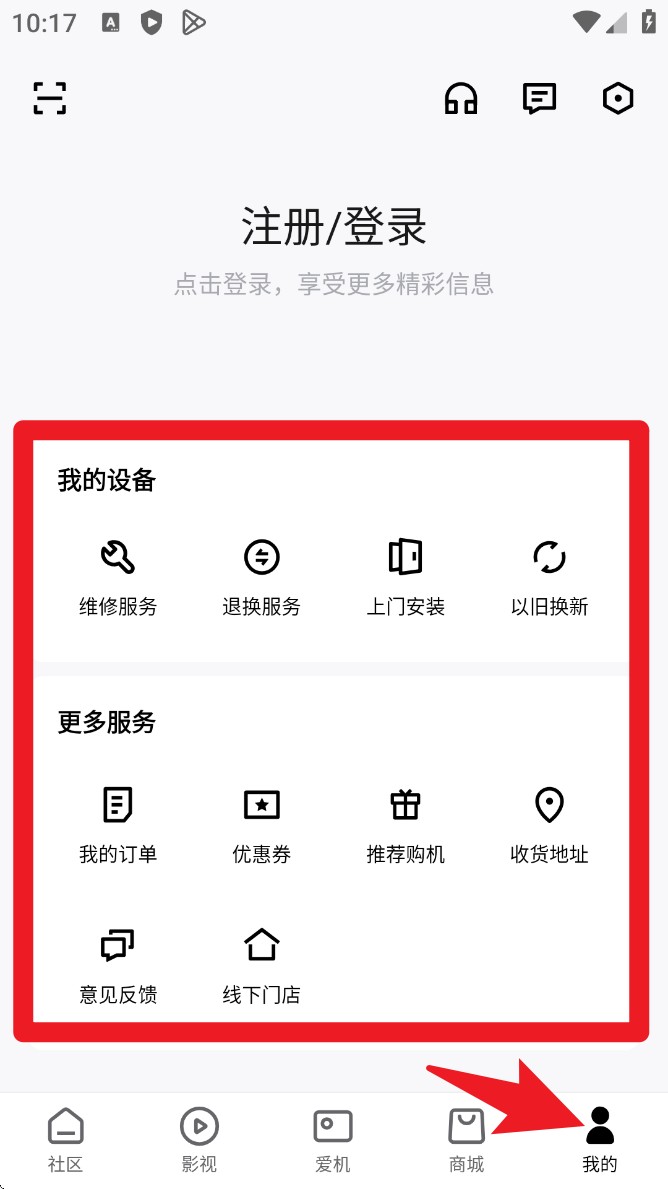Open the scan code icon
The height and width of the screenshot is (1189, 668).
point(49,98)
